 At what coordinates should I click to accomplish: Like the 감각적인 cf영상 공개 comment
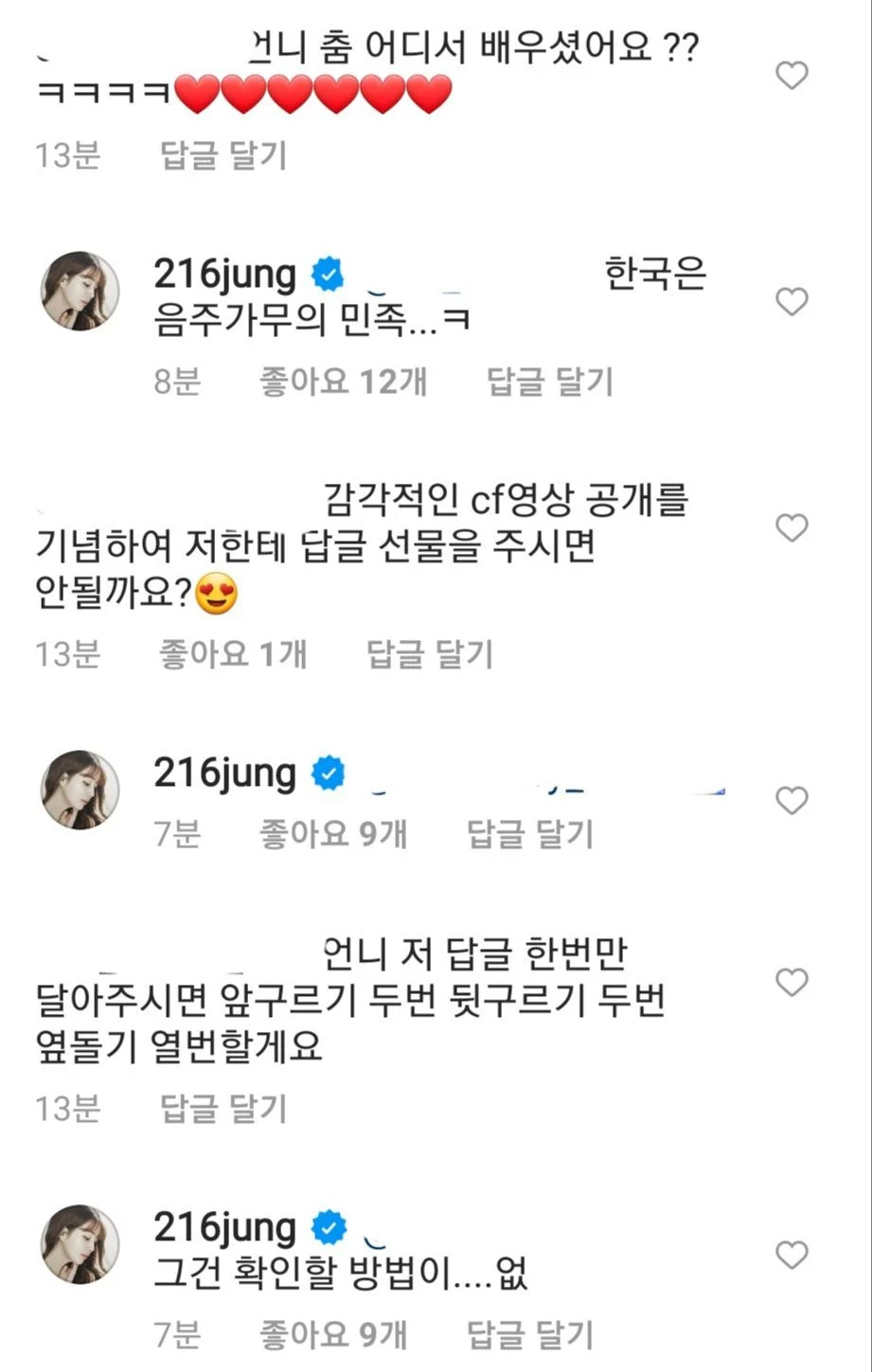click(x=792, y=527)
